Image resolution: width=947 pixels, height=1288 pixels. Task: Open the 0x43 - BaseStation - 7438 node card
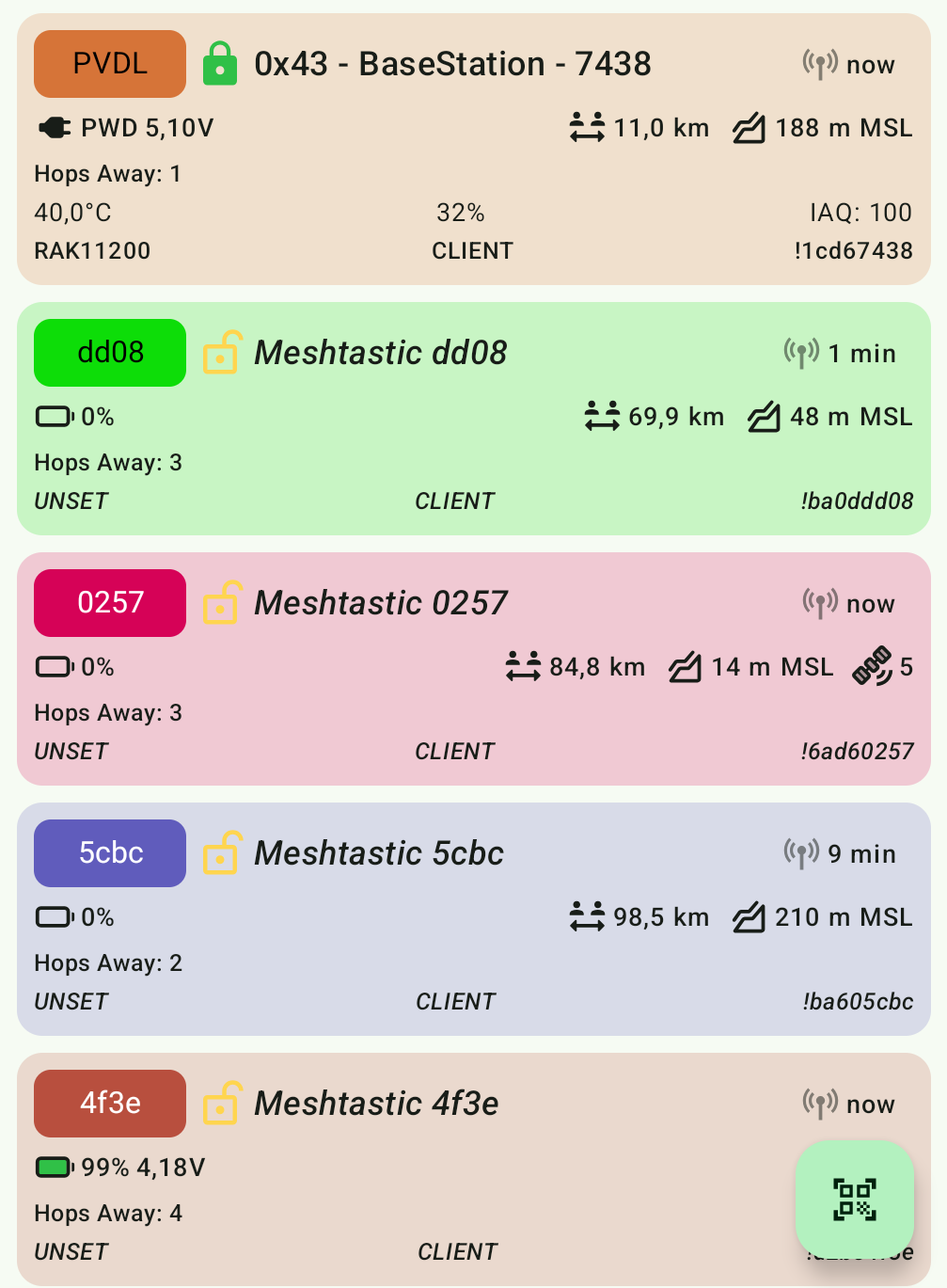tap(452, 65)
